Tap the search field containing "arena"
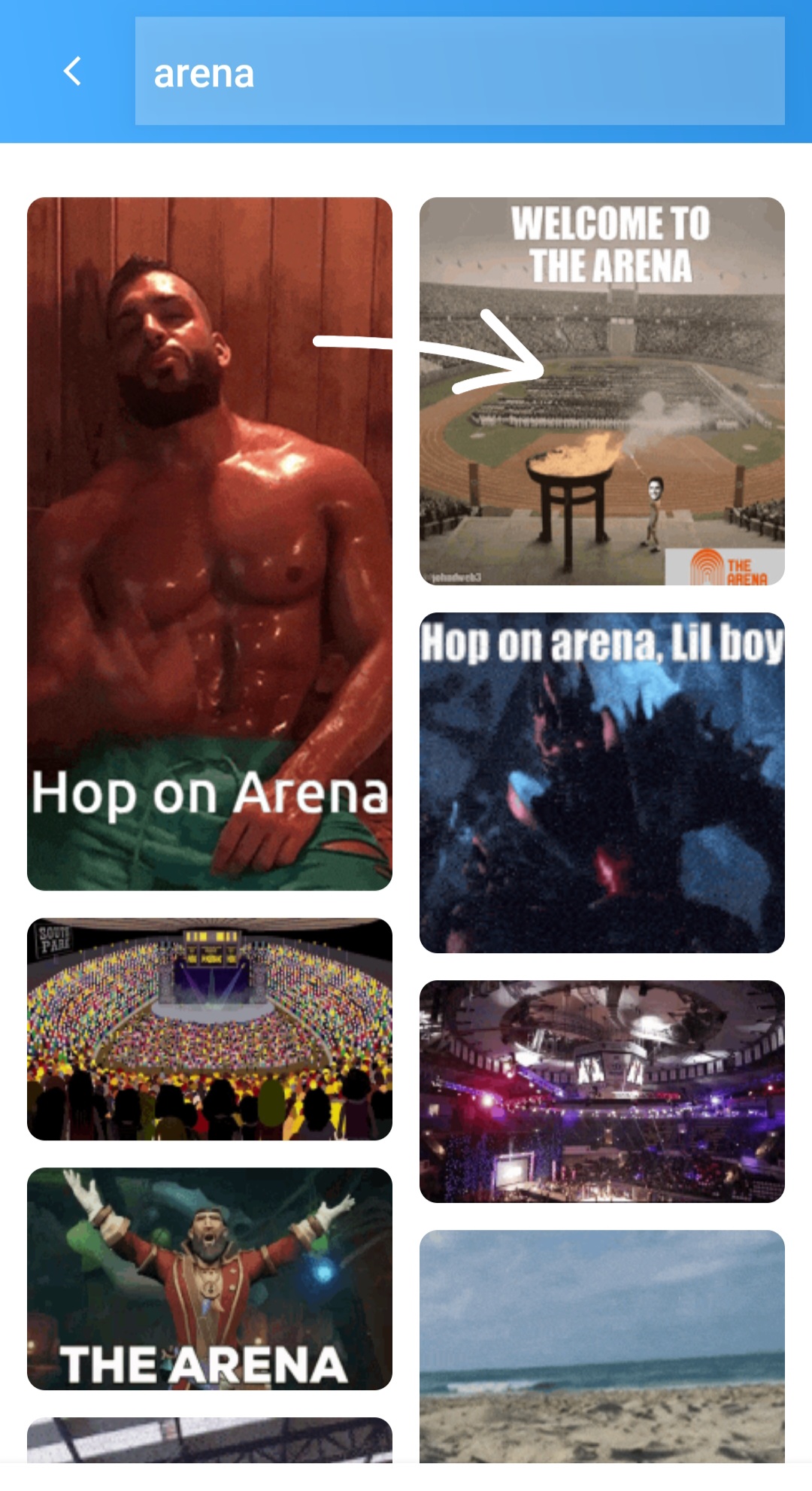The height and width of the screenshot is (1491, 812). (x=459, y=72)
